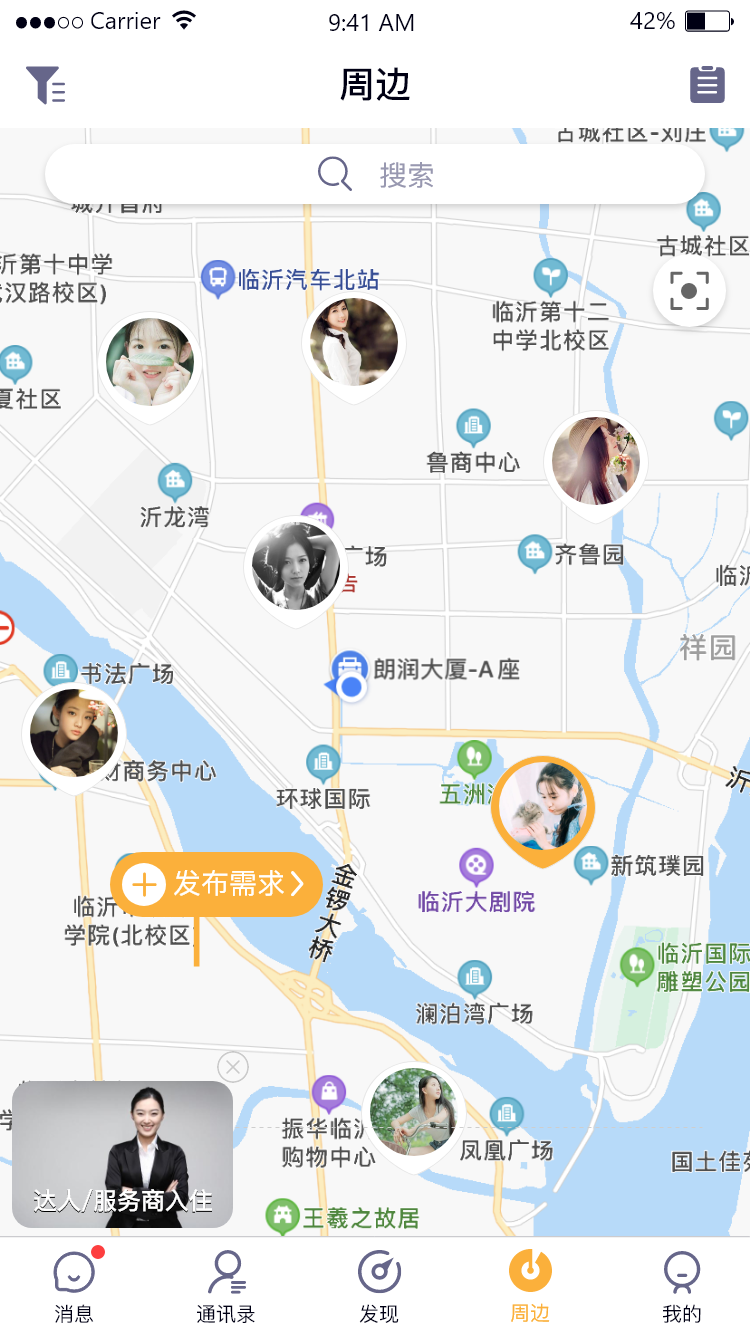
Task: Switch to the 通讯录 tab
Action: coord(226,1285)
